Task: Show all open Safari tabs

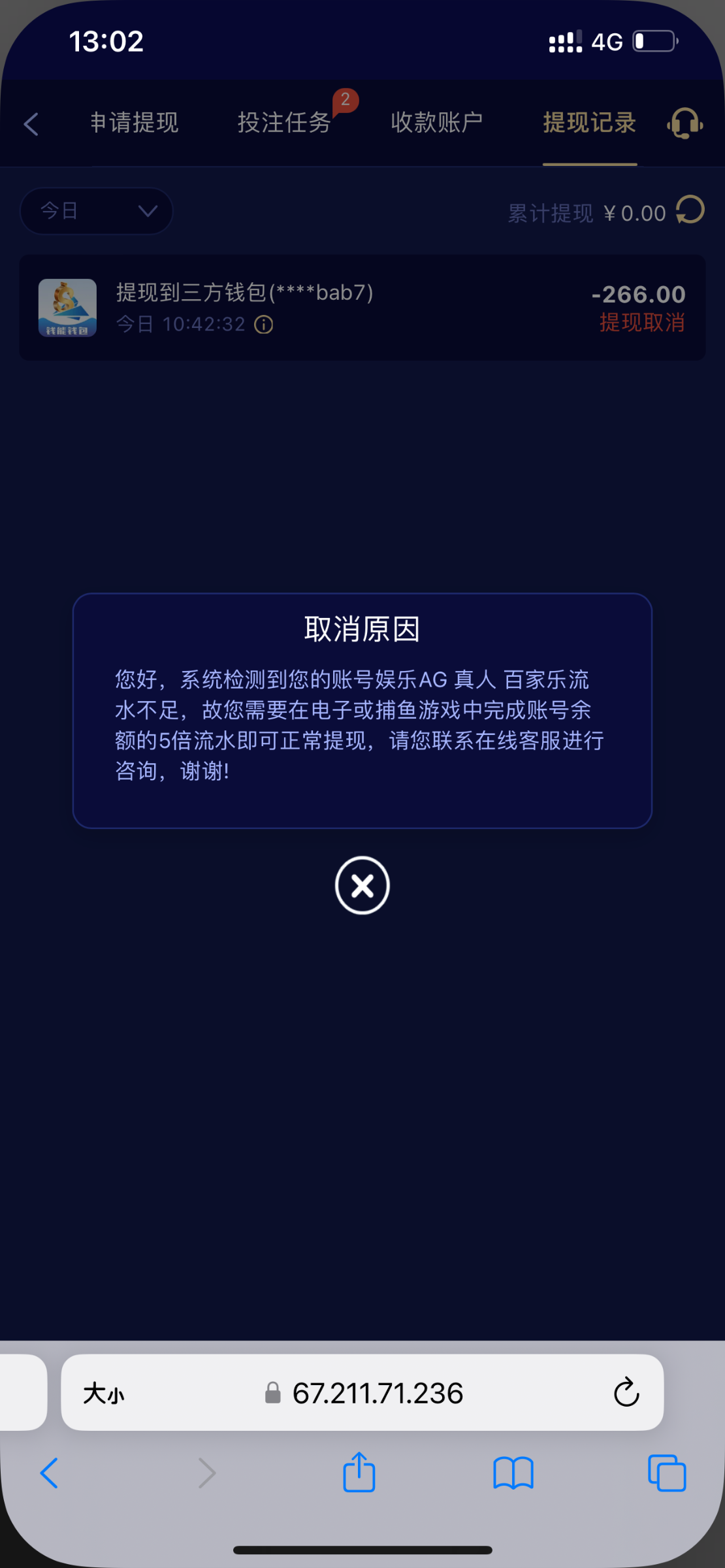Action: [667, 1474]
